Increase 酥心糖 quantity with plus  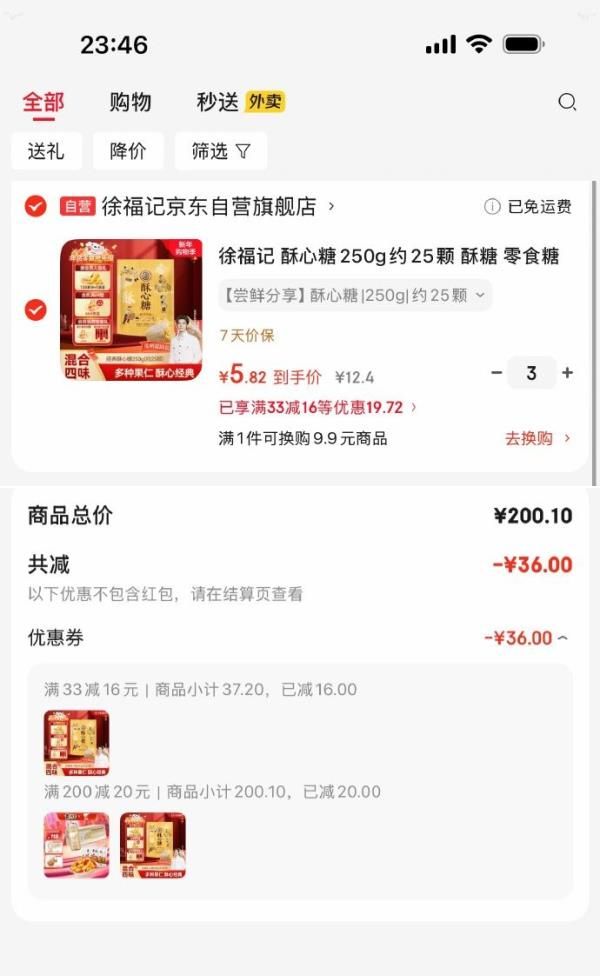coord(567,373)
